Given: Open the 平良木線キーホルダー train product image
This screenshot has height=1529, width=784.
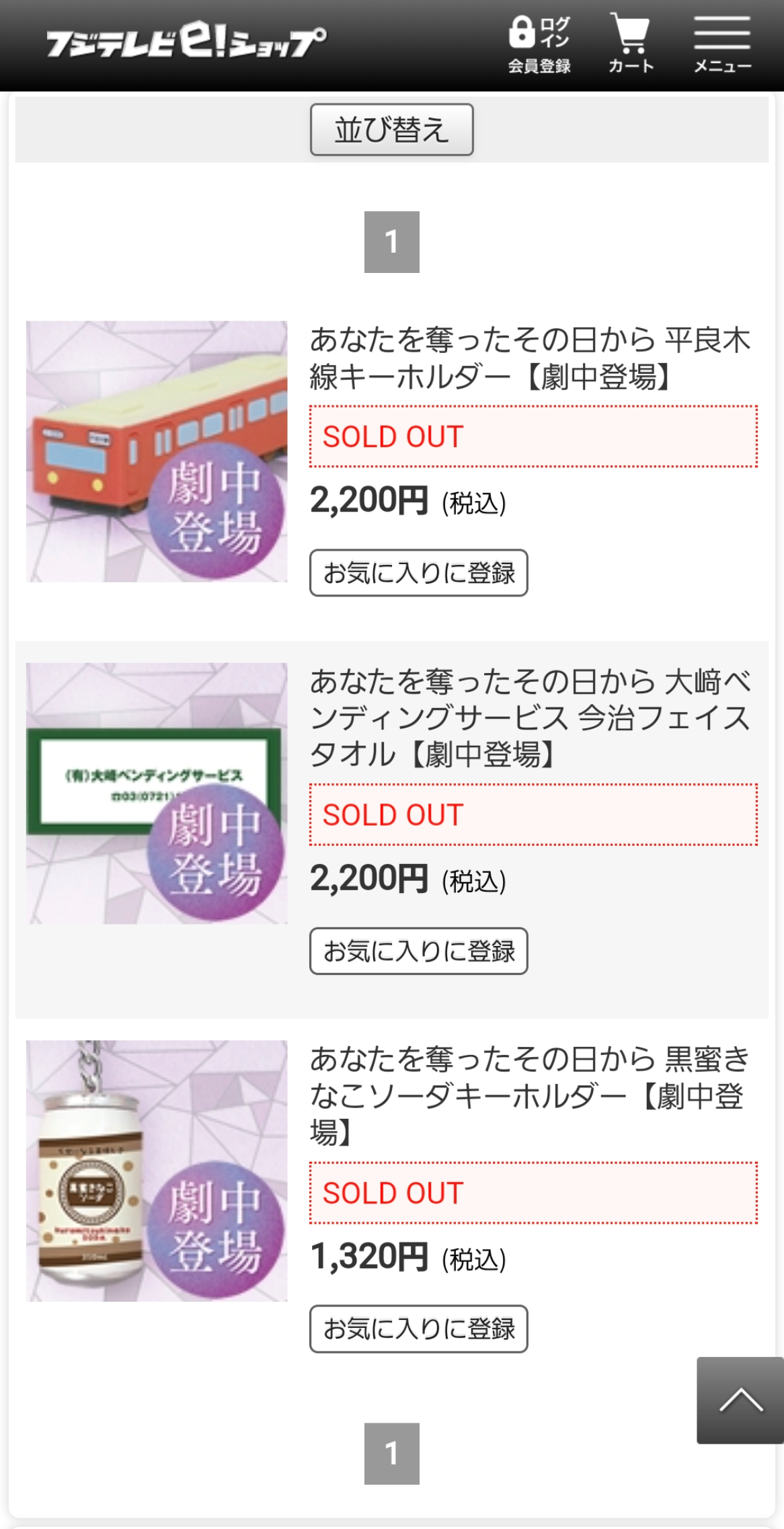Looking at the screenshot, I should [x=157, y=451].
